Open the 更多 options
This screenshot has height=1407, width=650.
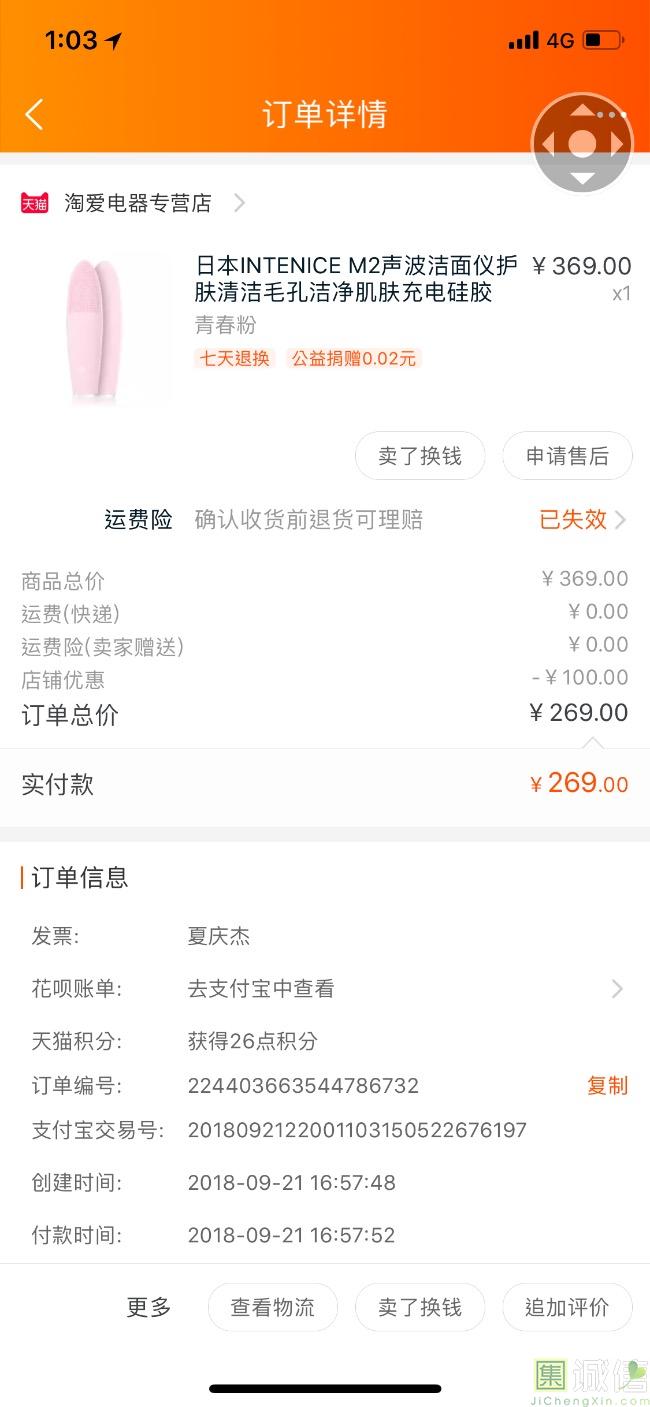pyautogui.click(x=149, y=1307)
